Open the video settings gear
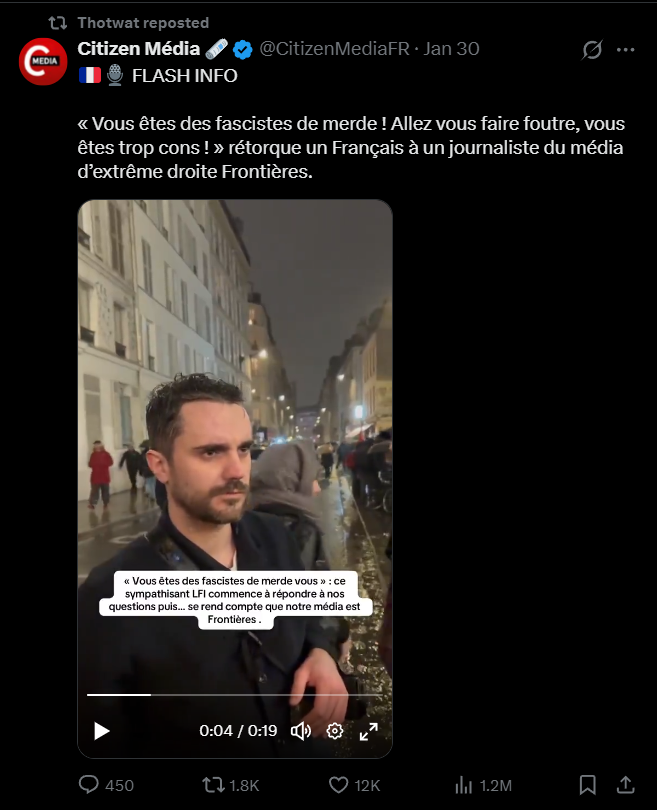Screen dimensions: 657x810 335,731
